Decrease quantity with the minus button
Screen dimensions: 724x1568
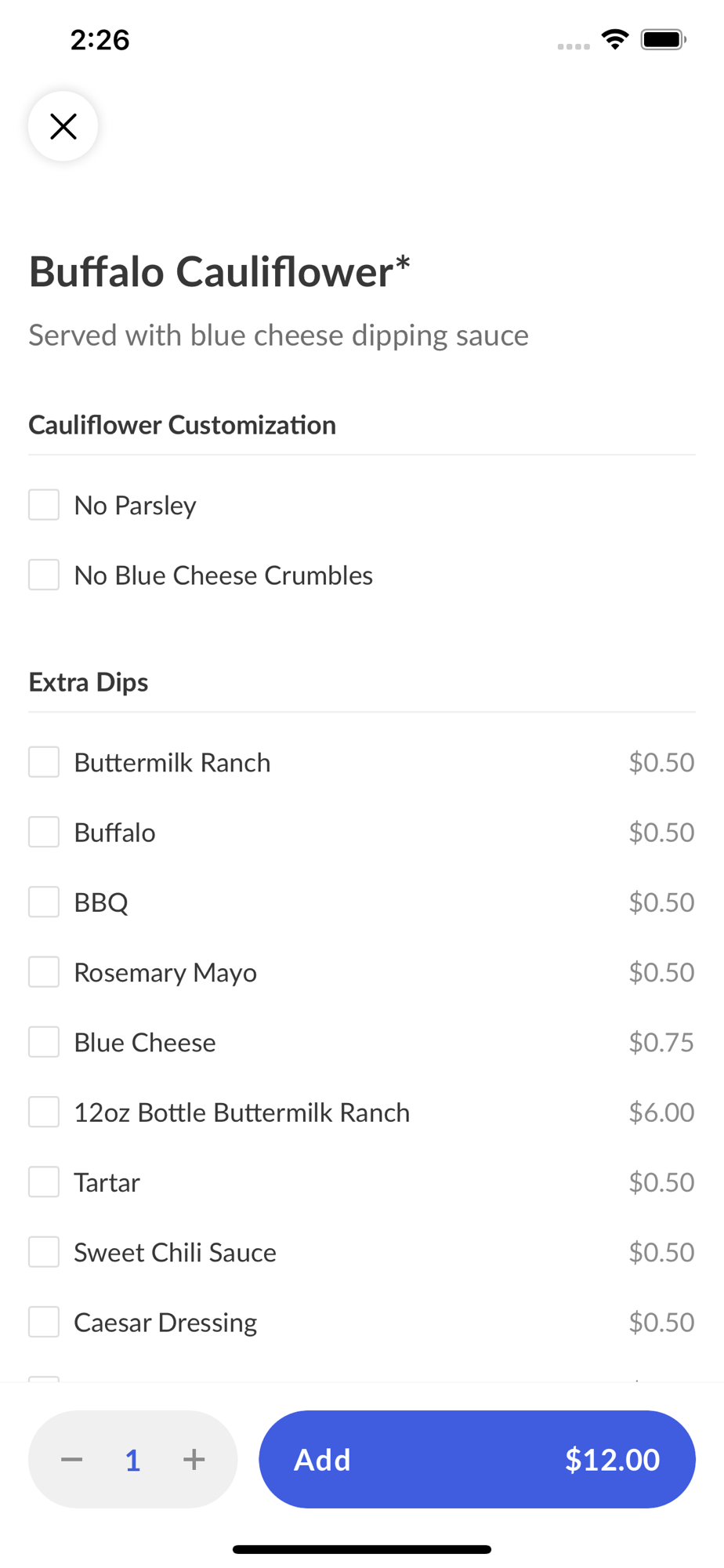(x=72, y=1459)
